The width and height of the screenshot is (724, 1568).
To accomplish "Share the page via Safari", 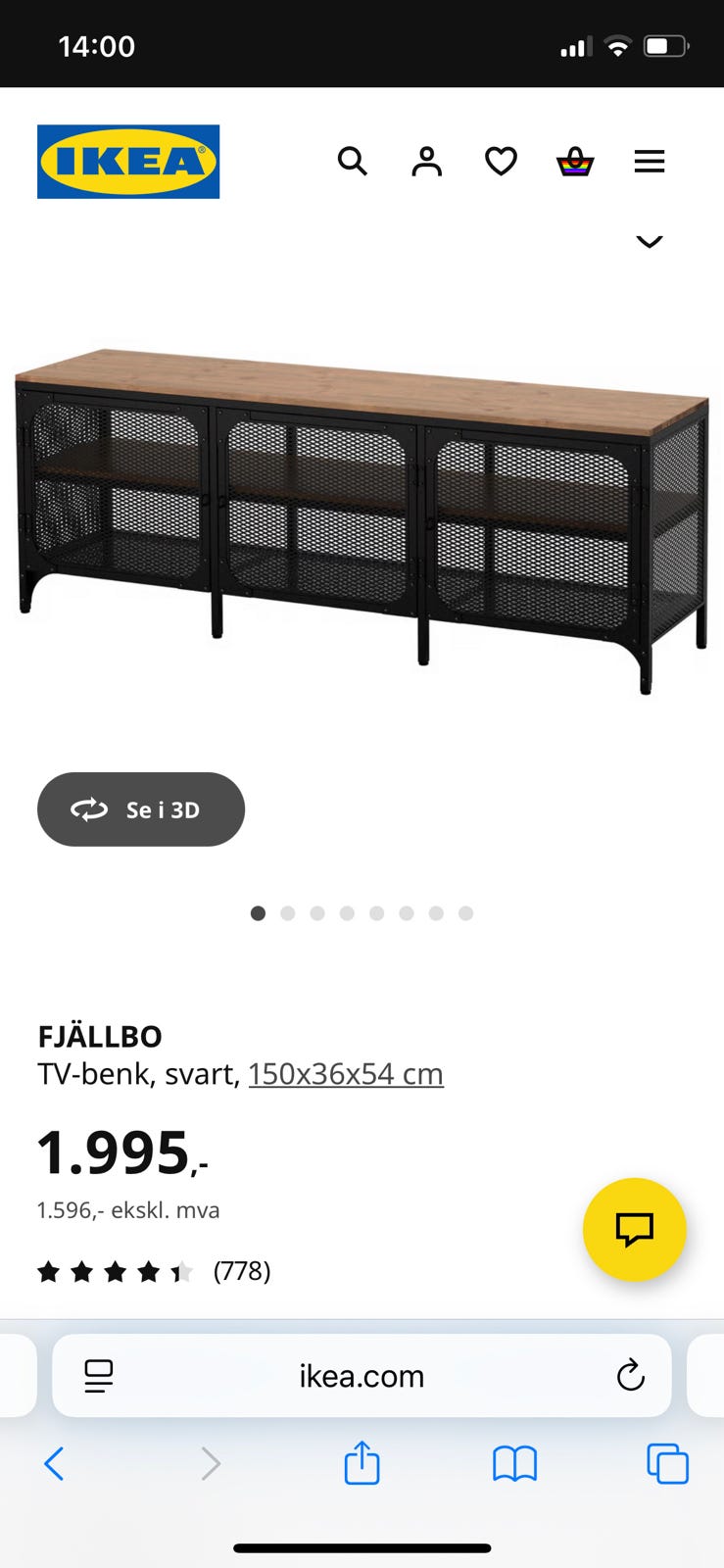I will click(362, 1463).
